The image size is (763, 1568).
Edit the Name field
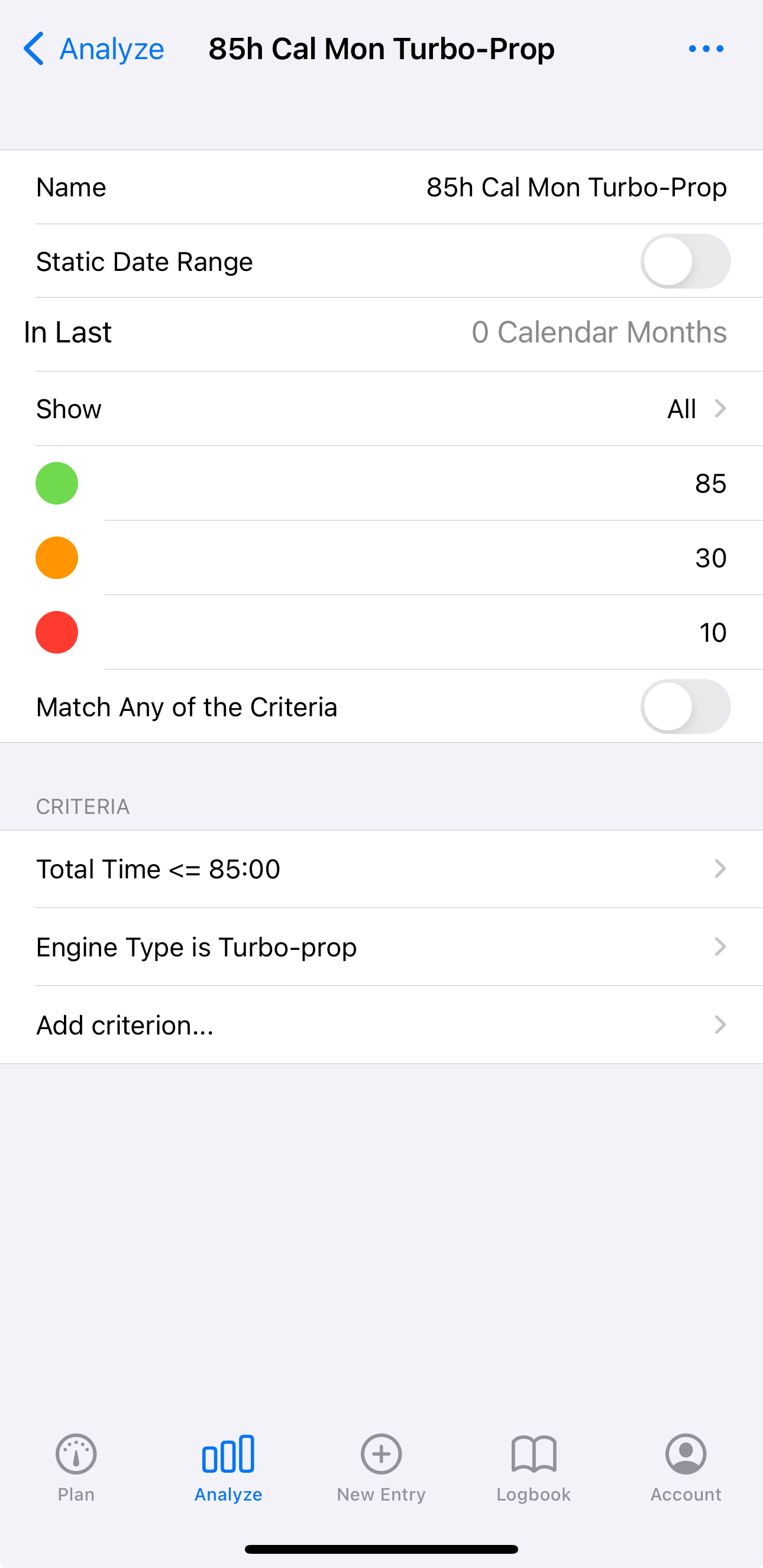pos(381,187)
